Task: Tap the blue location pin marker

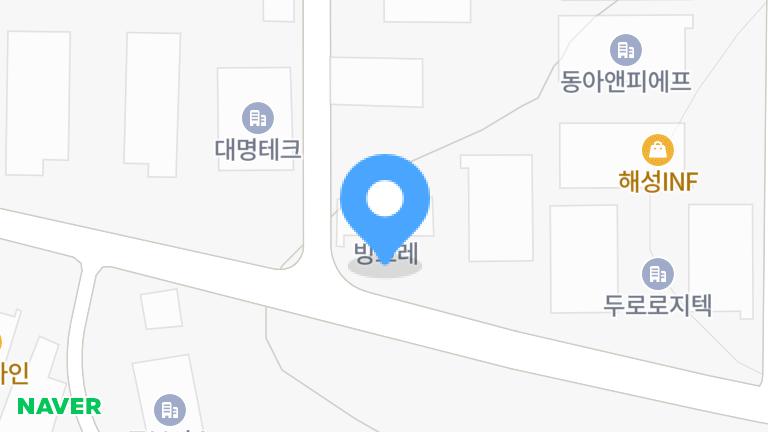Action: pyautogui.click(x=385, y=201)
